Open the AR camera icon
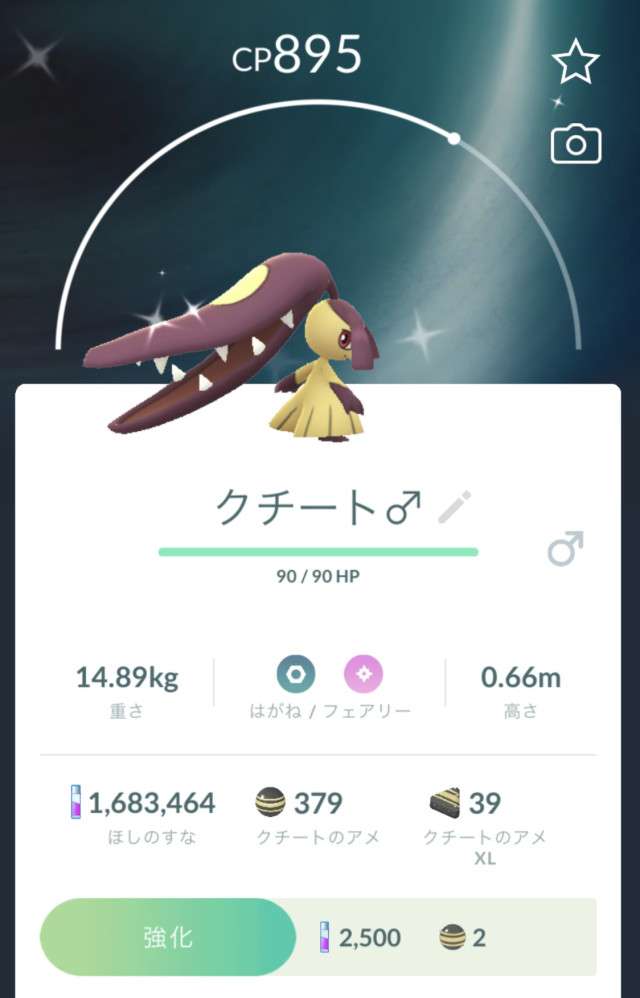 (x=576, y=146)
